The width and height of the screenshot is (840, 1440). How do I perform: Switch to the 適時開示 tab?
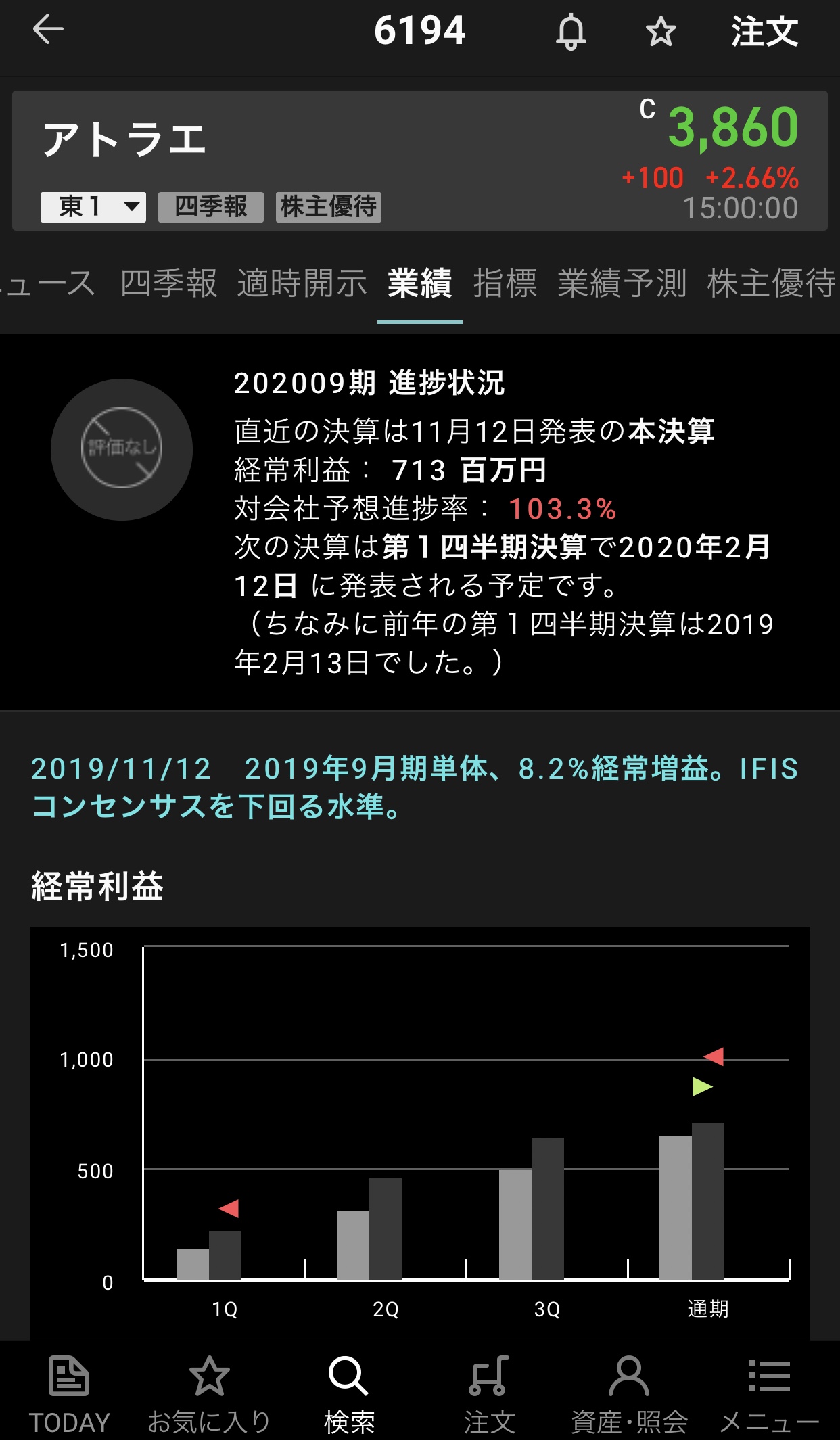point(302,283)
